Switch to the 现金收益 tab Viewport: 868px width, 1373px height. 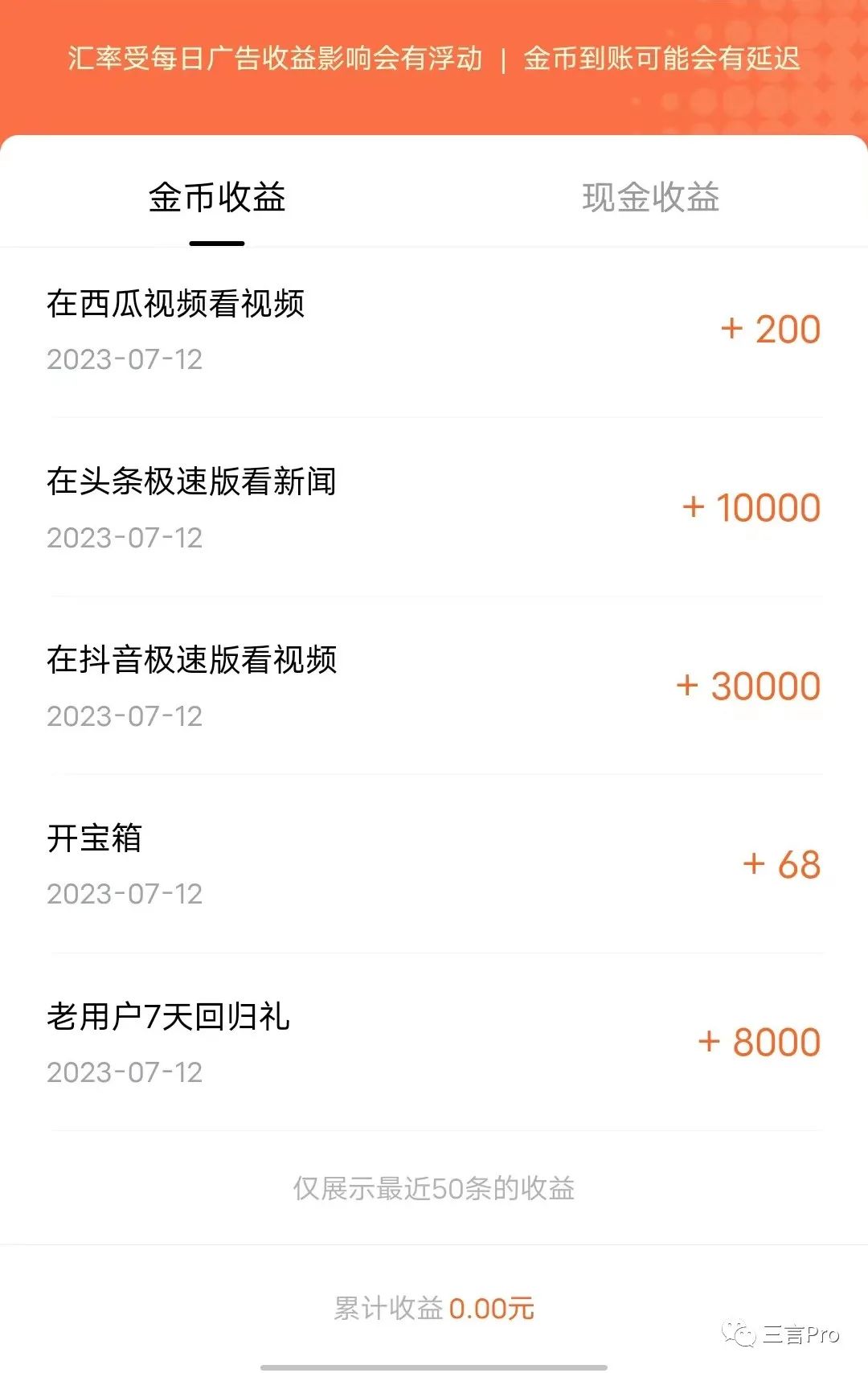click(650, 198)
